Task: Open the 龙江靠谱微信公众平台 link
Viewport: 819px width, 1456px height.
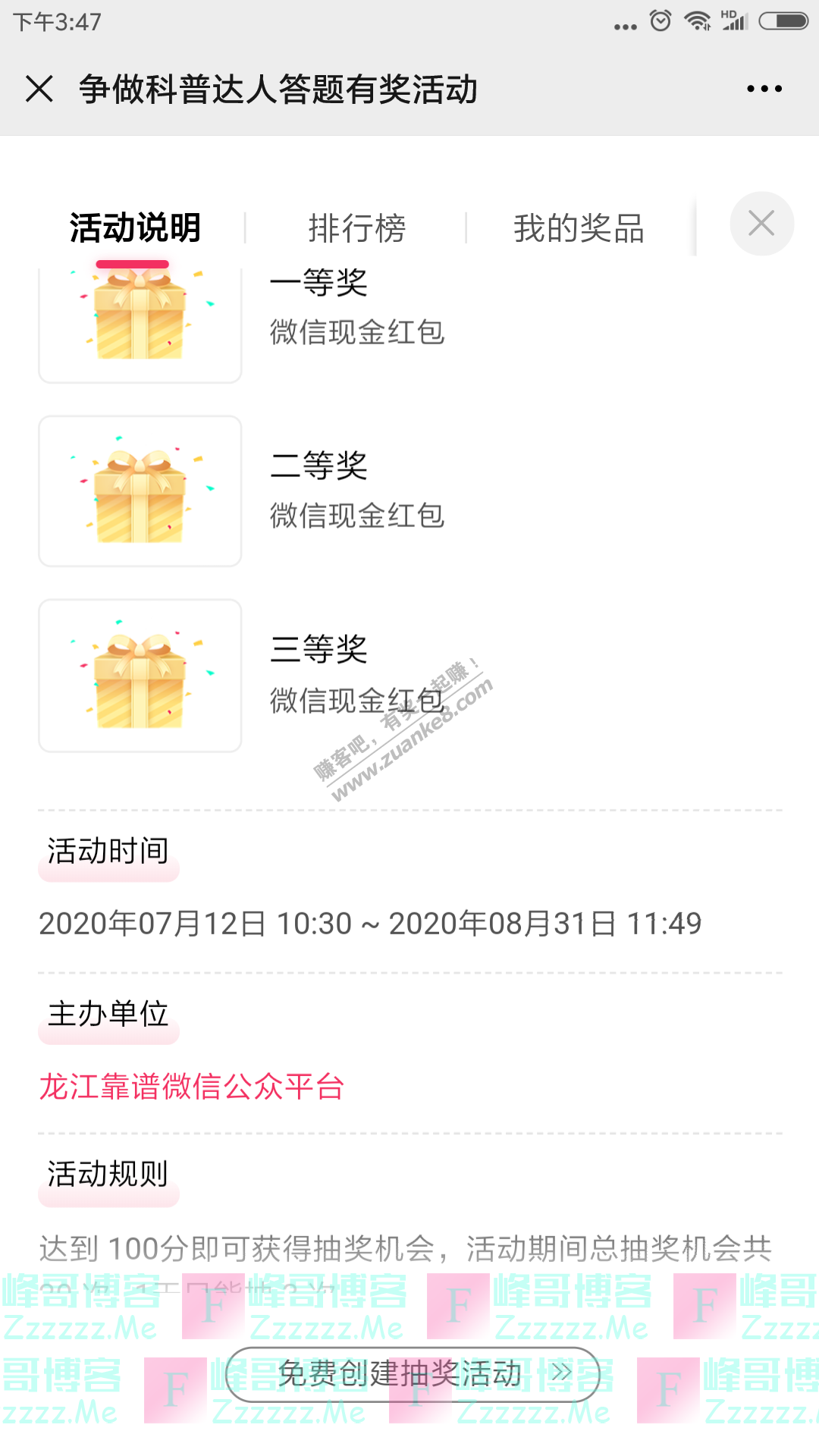Action: pyautogui.click(x=191, y=1086)
